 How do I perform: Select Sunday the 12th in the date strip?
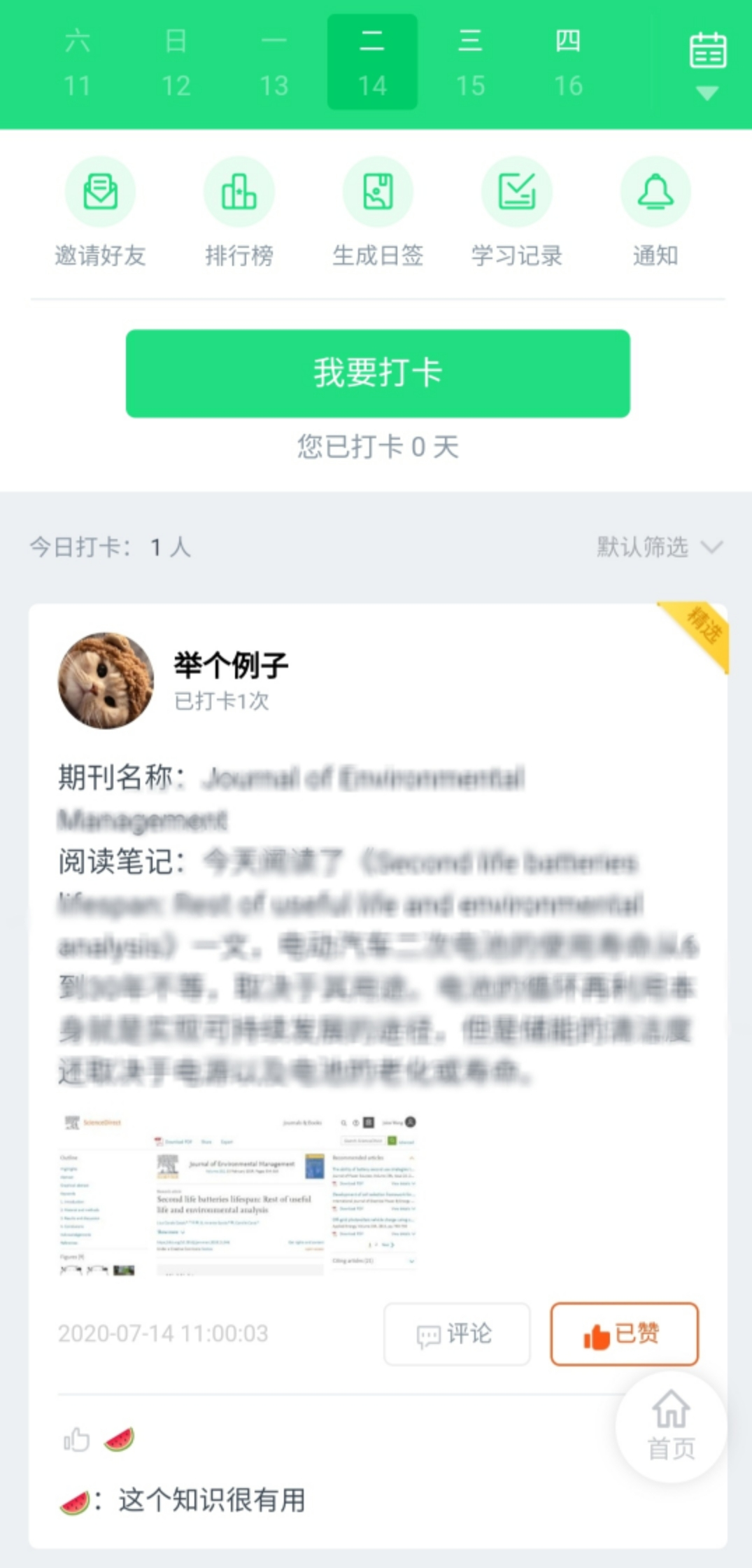pyautogui.click(x=176, y=63)
